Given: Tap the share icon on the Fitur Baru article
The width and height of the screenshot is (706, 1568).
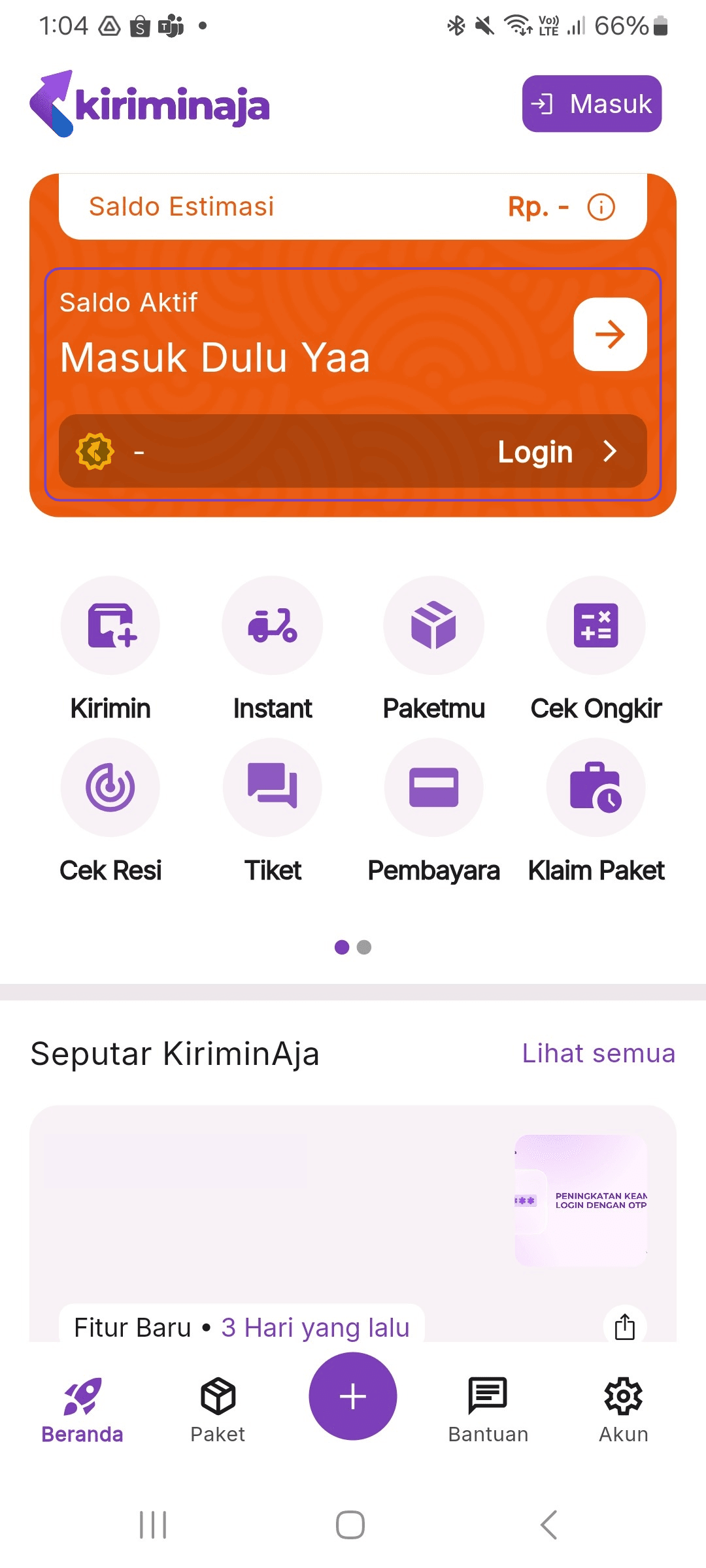Looking at the screenshot, I should (x=624, y=1325).
